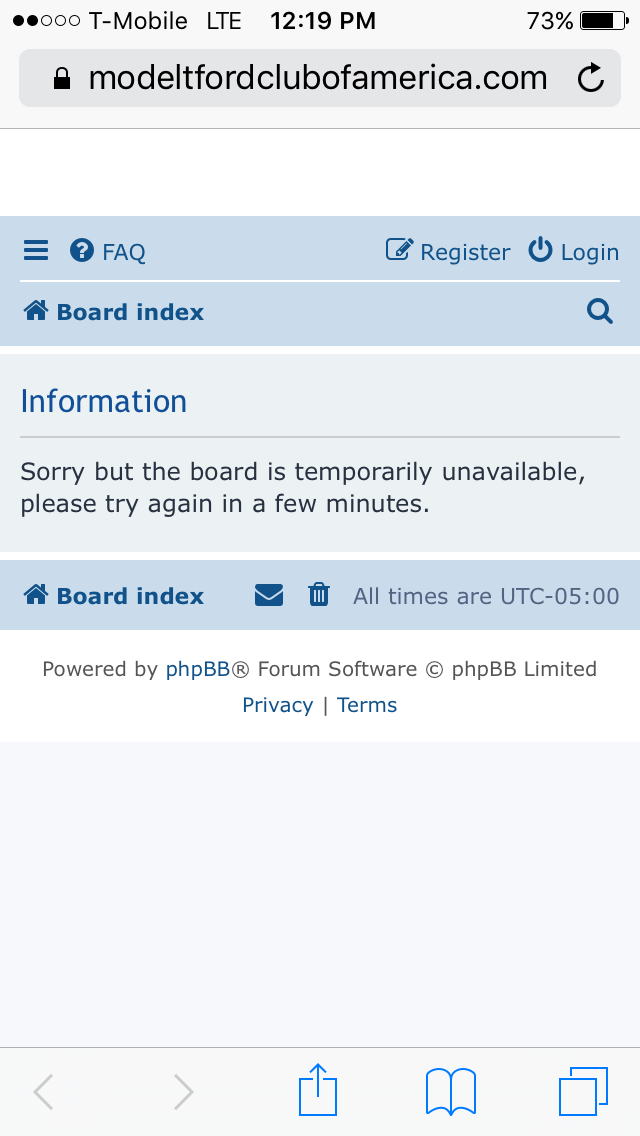Viewport: 640px width, 1136px height.
Task: Tap the envelope contact icon
Action: tap(269, 596)
